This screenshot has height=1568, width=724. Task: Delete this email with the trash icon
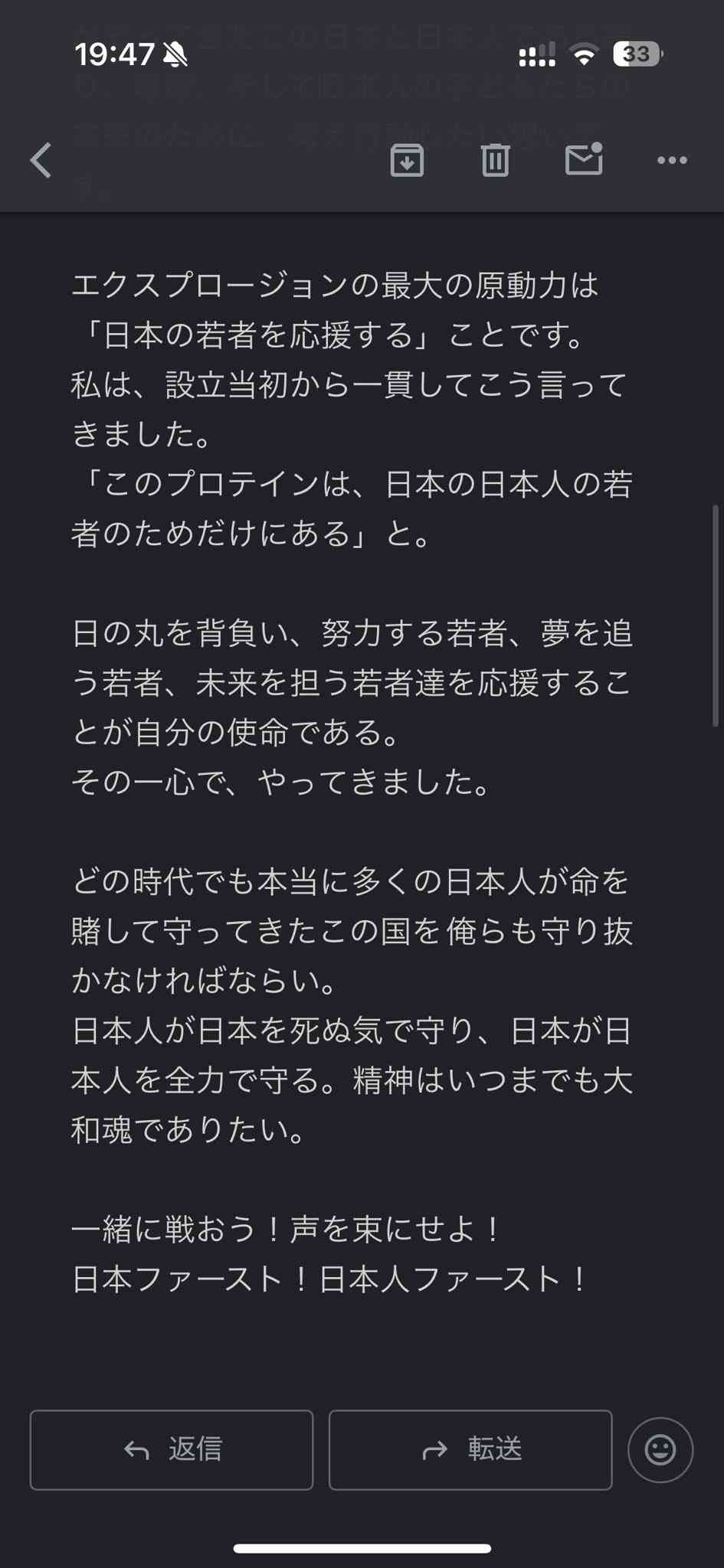495,160
